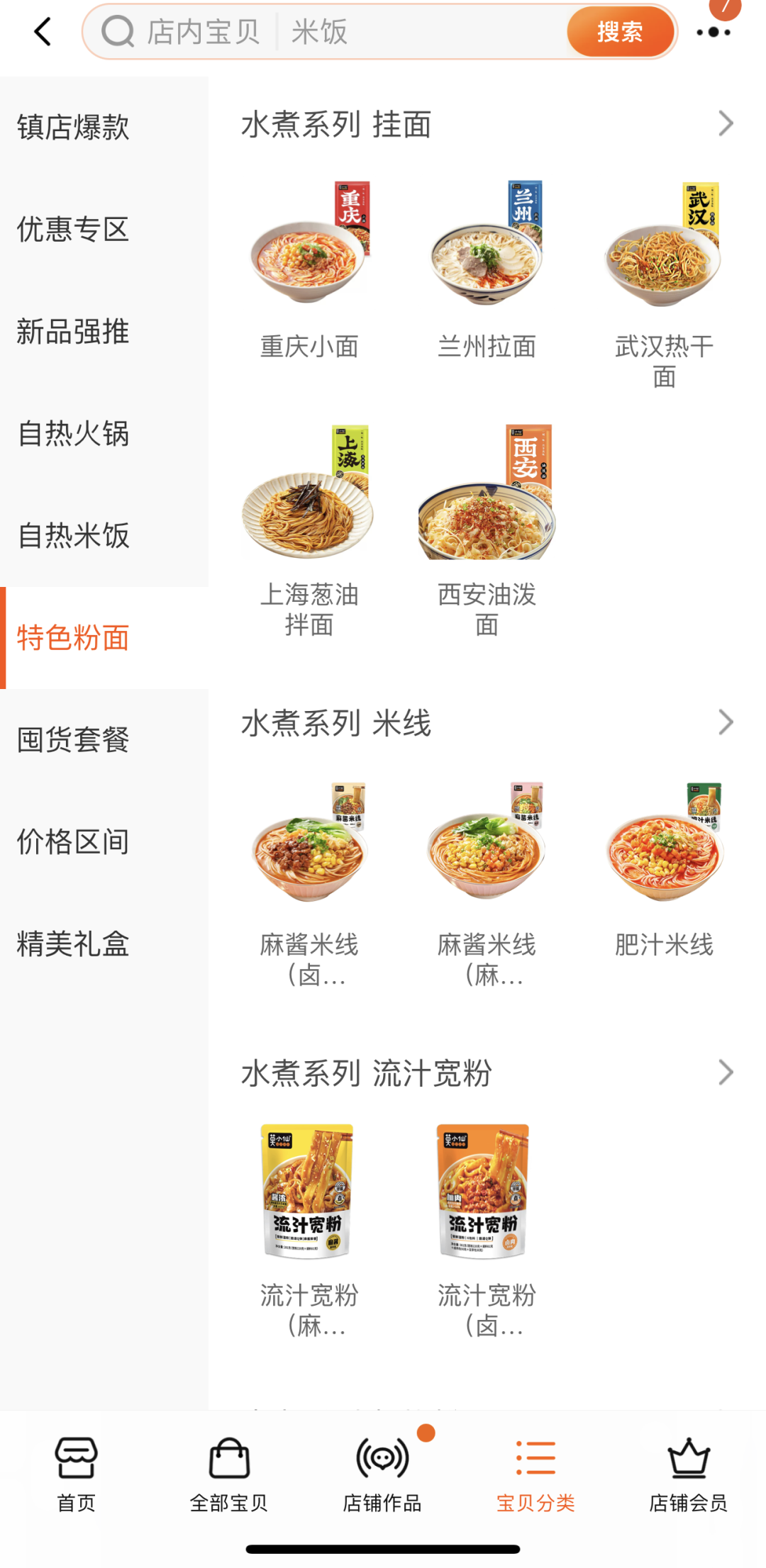Select the 镇店爆款 category
766x1568 pixels.
[74, 128]
